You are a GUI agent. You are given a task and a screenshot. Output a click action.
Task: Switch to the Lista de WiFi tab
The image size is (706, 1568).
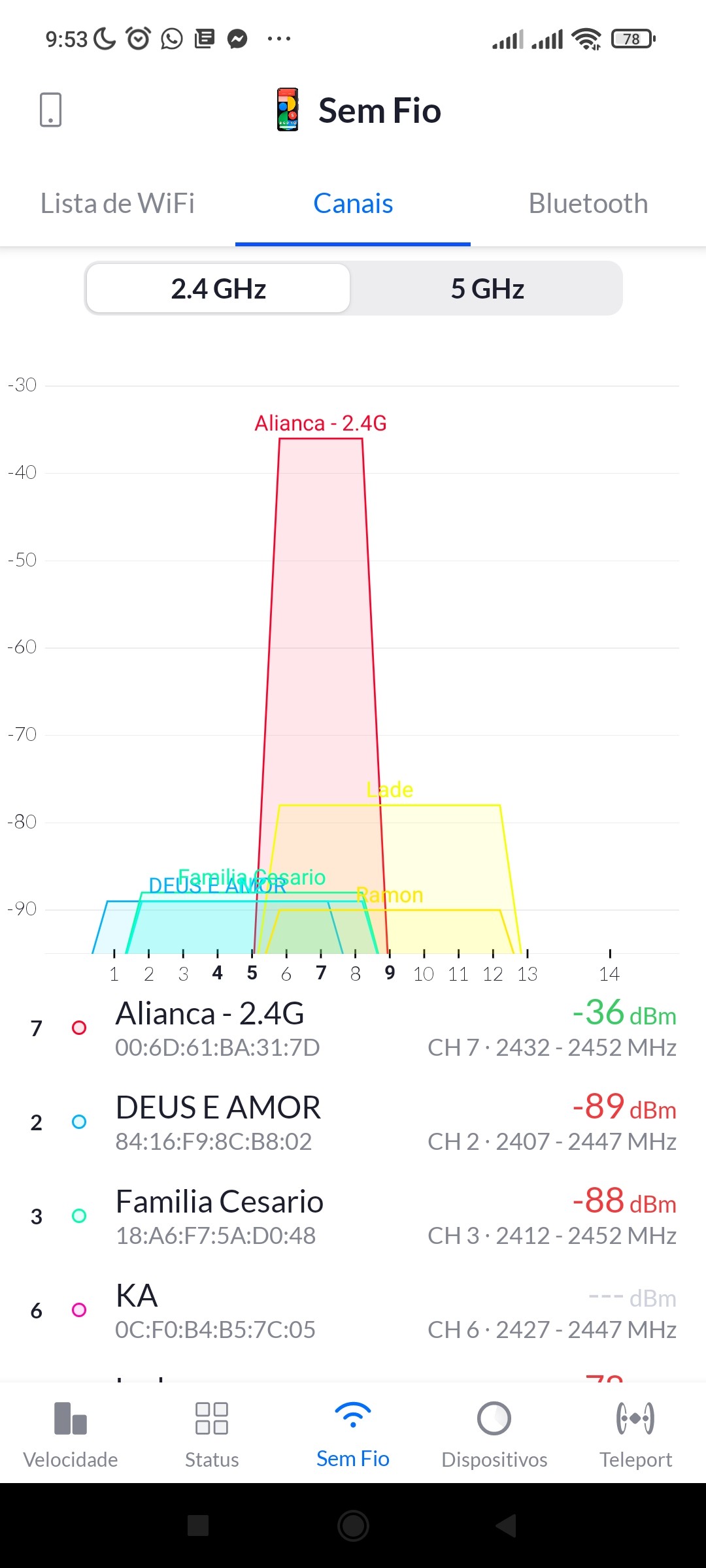(118, 204)
